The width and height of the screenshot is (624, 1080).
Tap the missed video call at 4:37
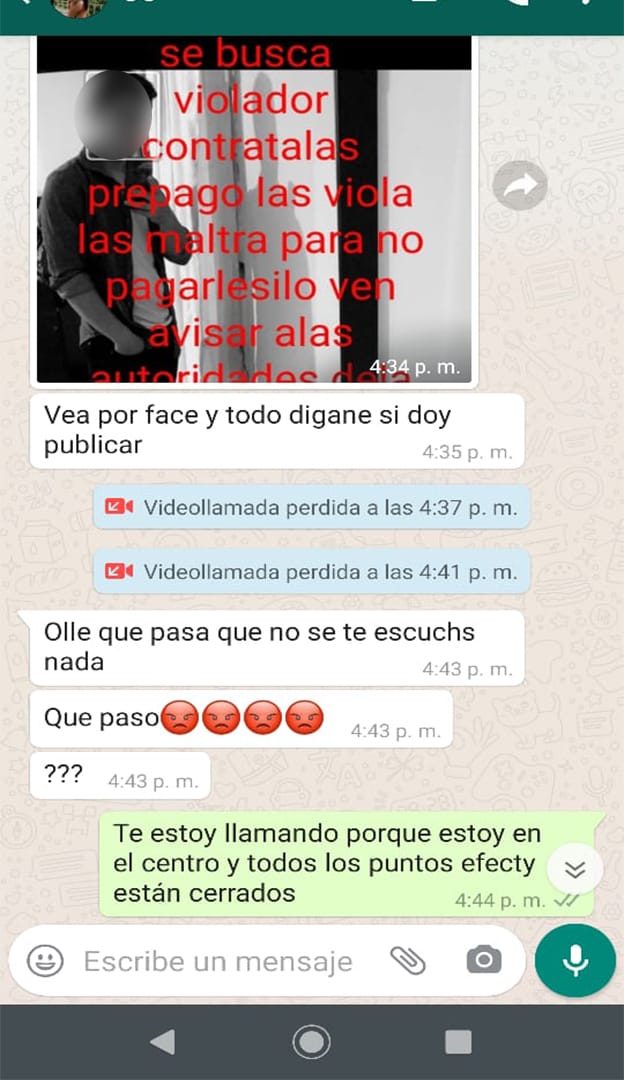[x=311, y=507]
